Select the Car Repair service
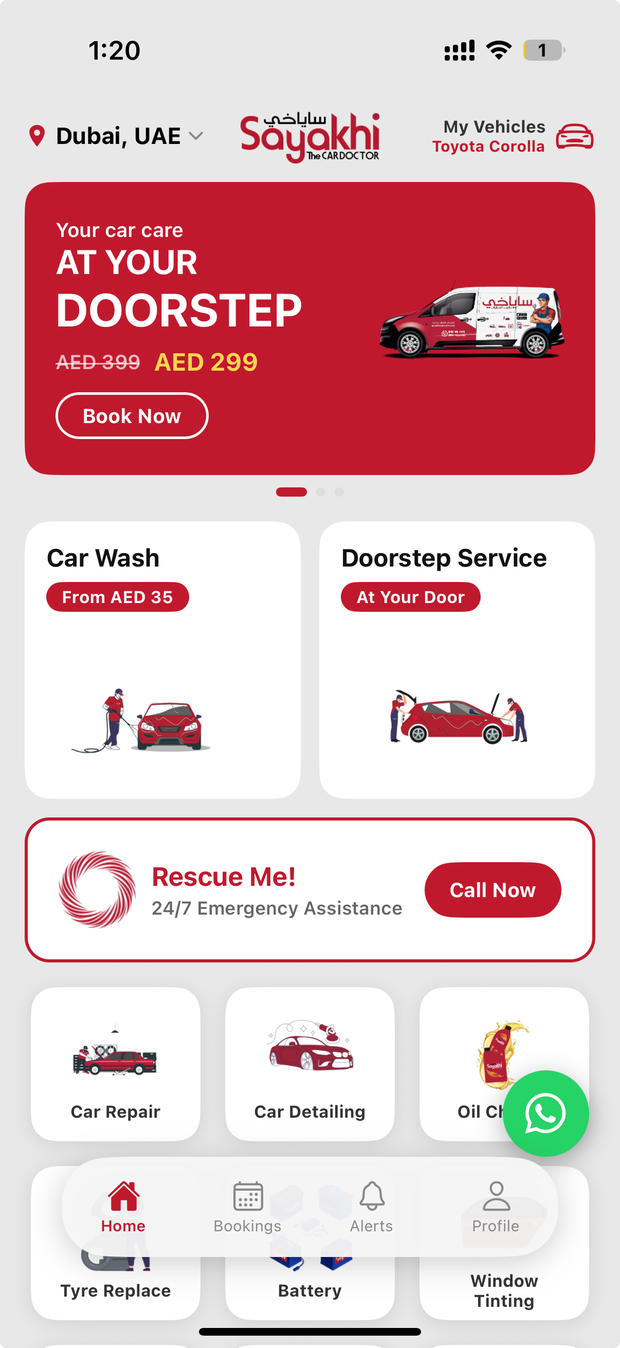 [116, 1064]
